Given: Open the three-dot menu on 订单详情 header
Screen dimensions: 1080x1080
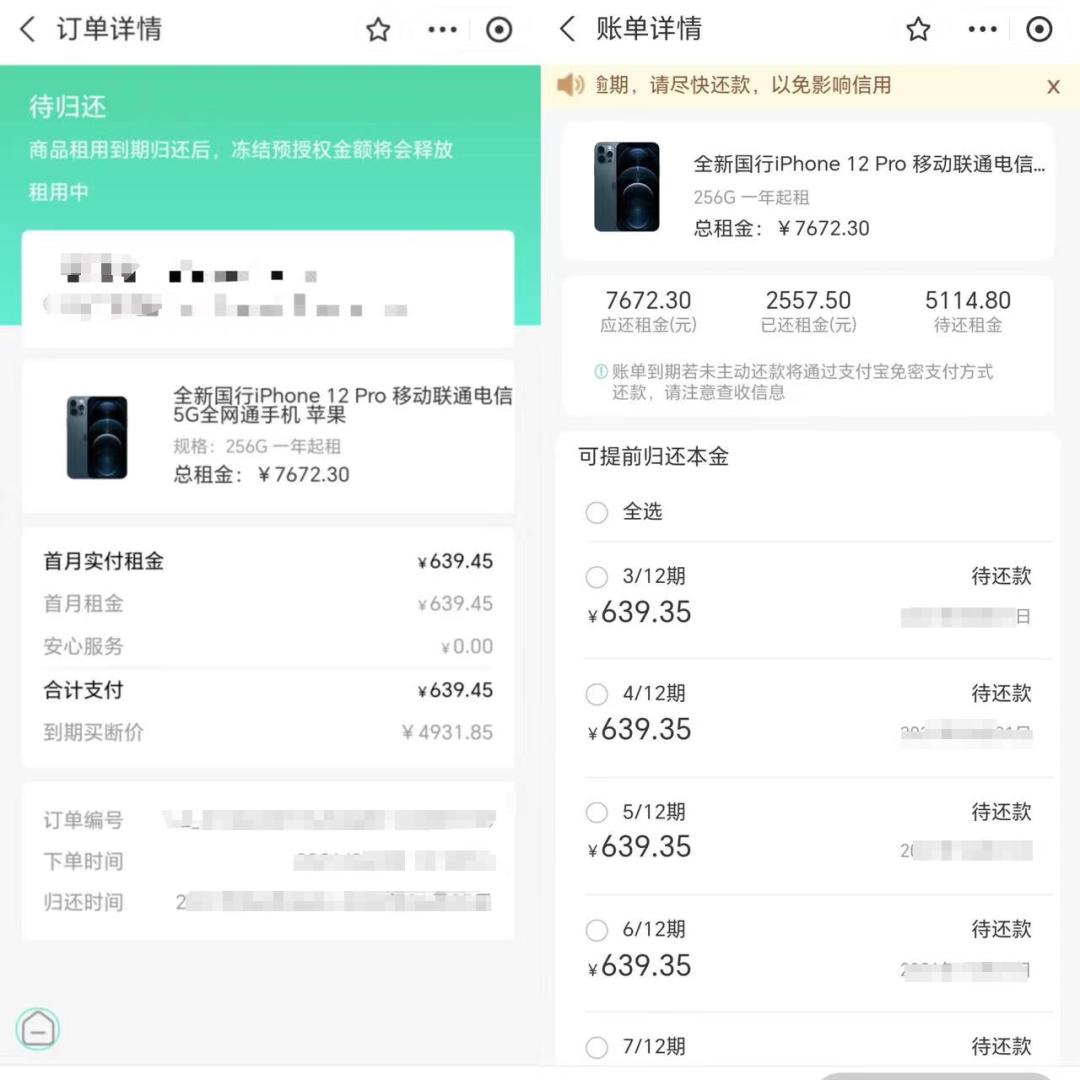Looking at the screenshot, I should 442,30.
